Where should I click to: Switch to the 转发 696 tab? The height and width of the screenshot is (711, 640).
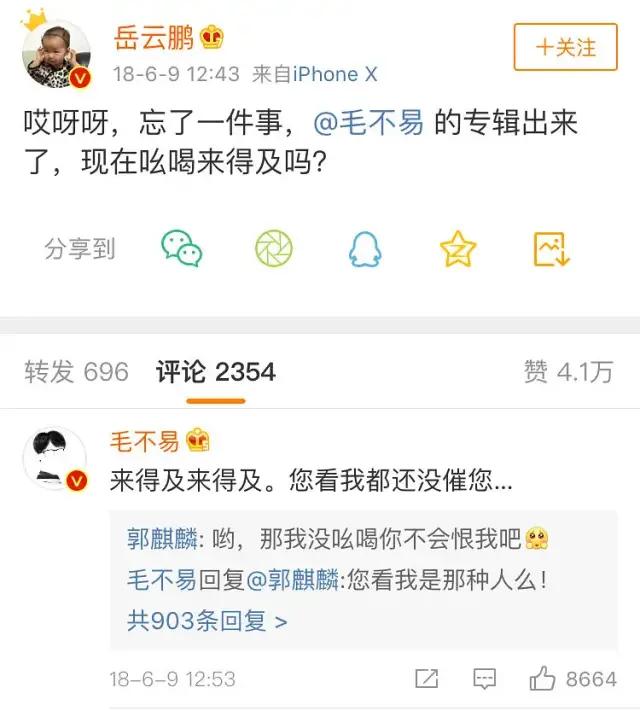tap(76, 373)
